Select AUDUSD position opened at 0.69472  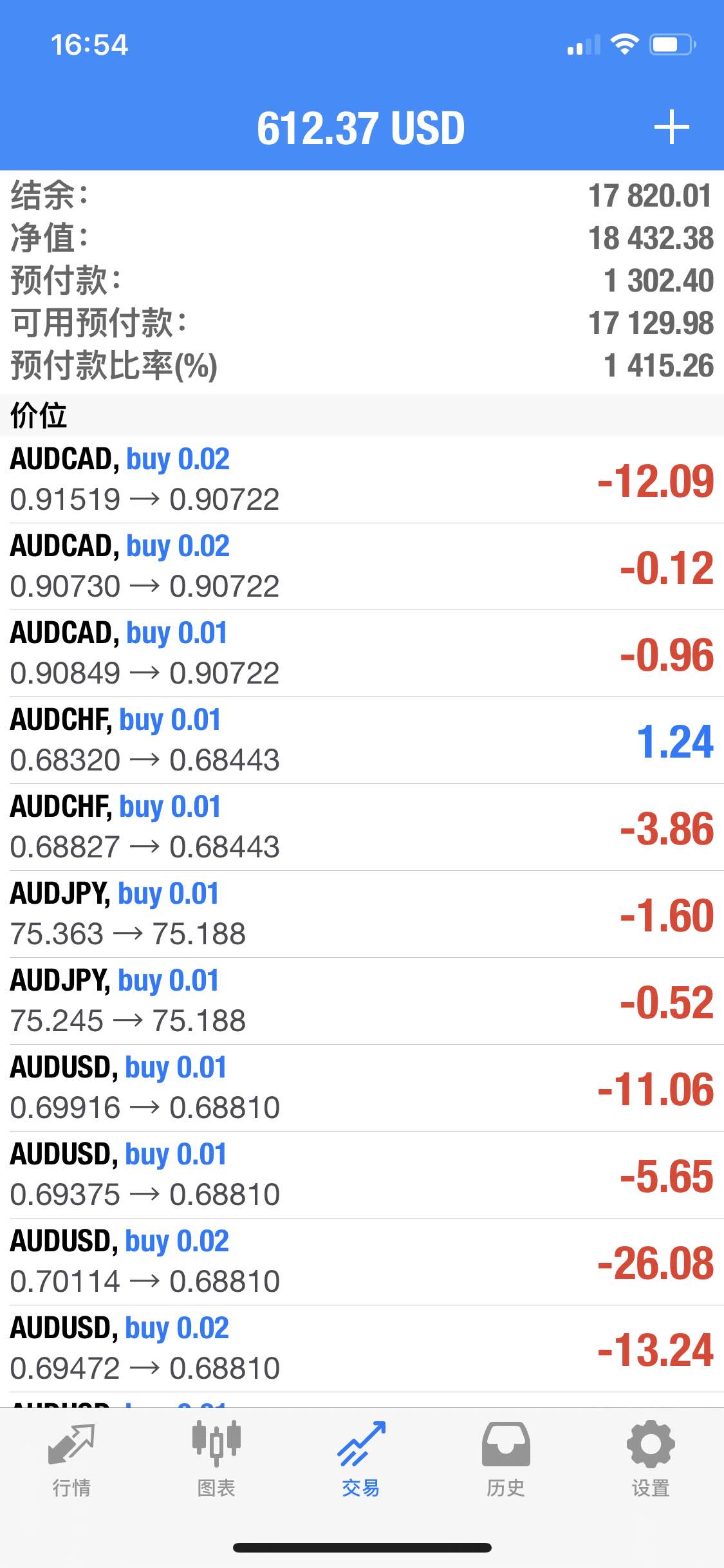pyautogui.click(x=362, y=1349)
